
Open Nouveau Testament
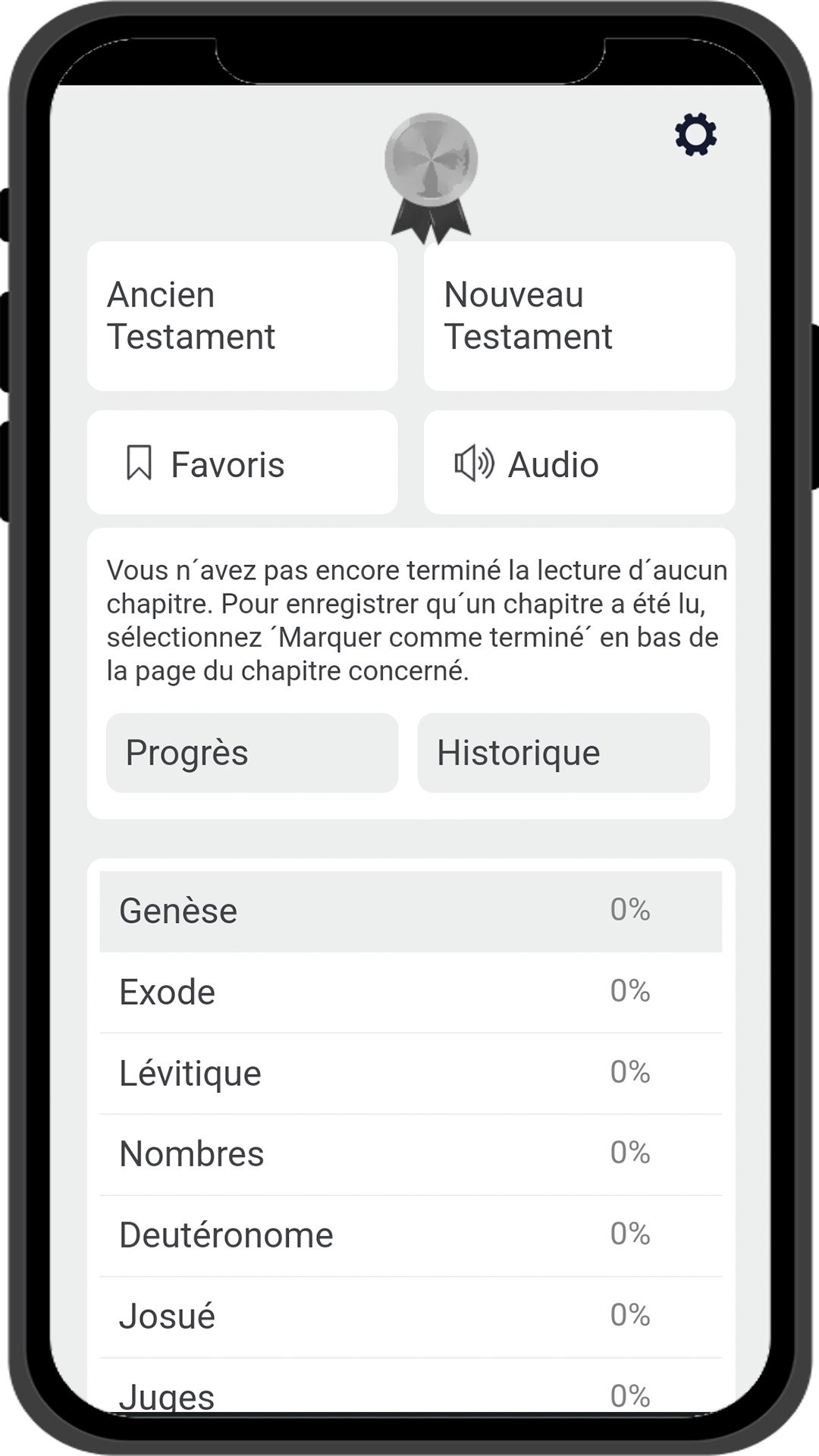(x=579, y=316)
